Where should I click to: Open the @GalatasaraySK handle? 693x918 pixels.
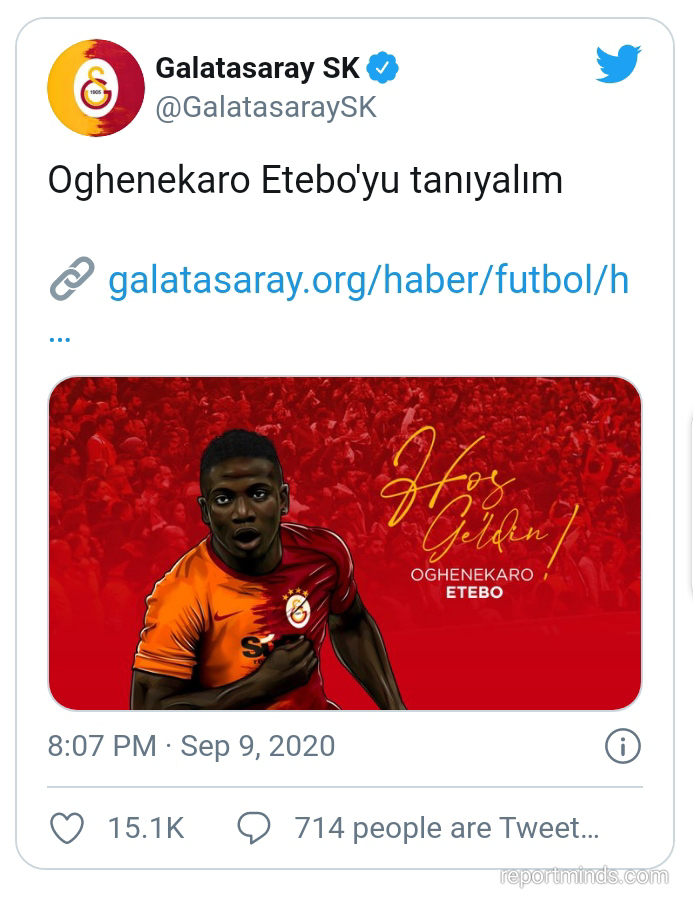coord(266,108)
